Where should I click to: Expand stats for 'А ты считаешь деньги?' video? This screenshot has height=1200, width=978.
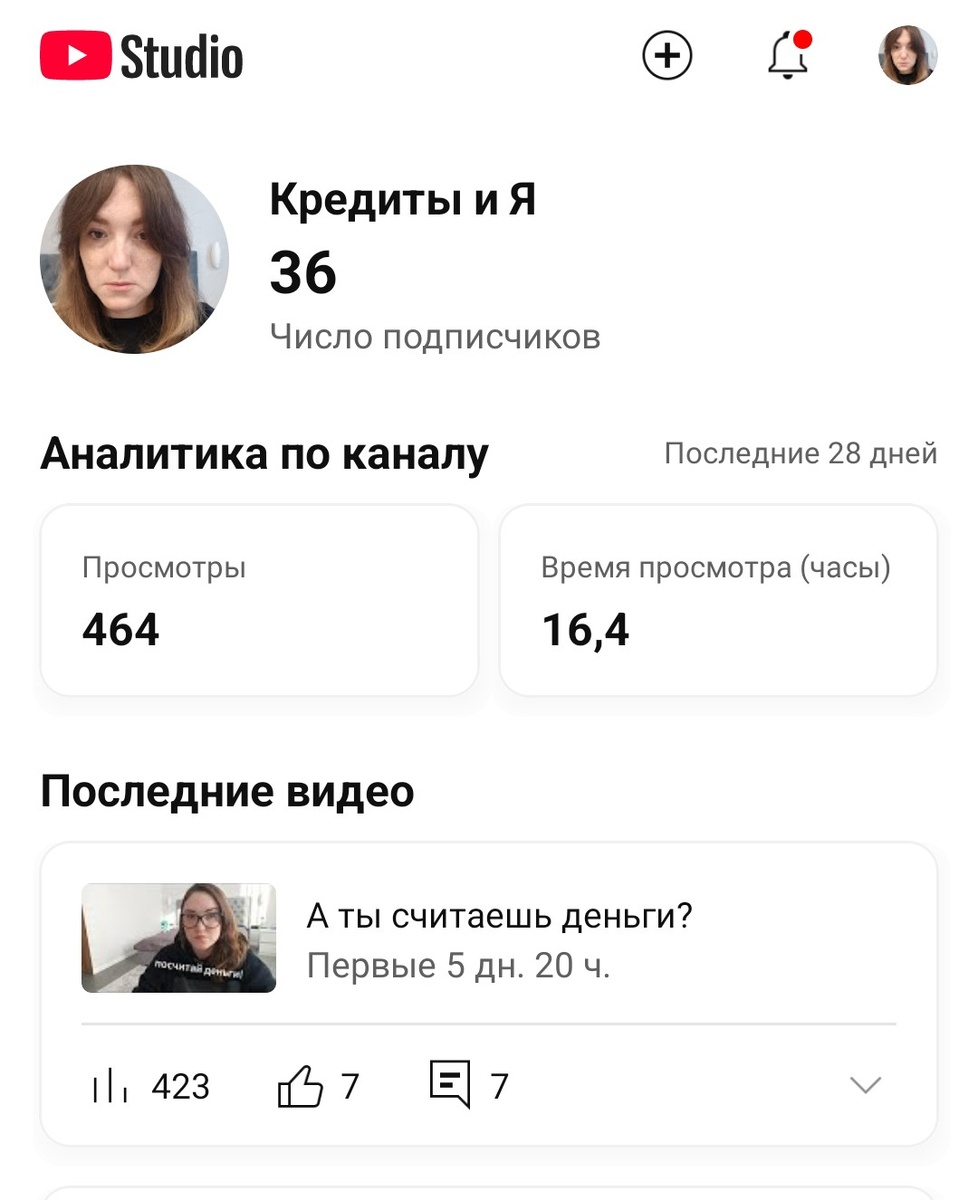point(864,1083)
